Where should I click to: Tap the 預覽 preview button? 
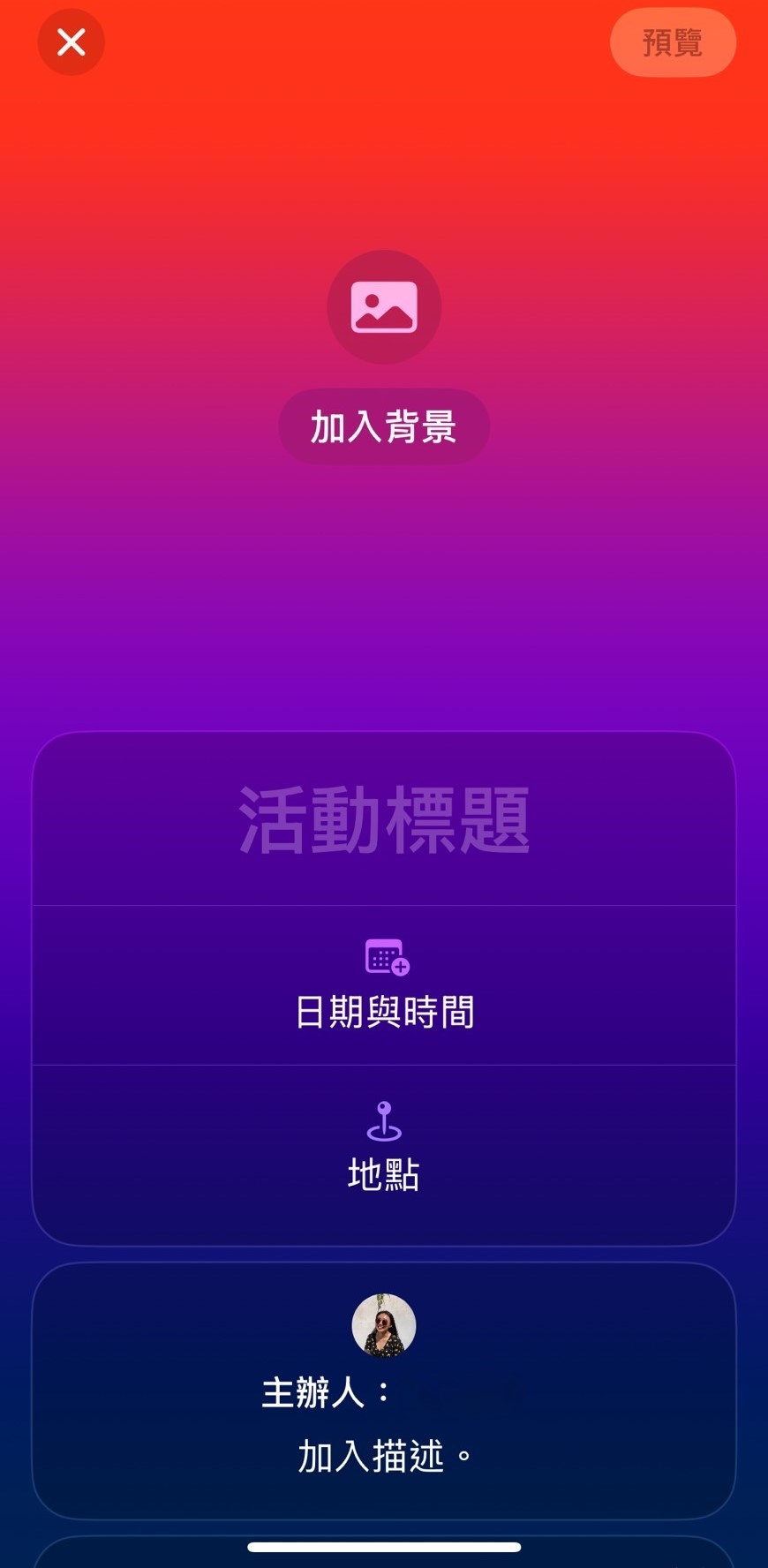673,41
